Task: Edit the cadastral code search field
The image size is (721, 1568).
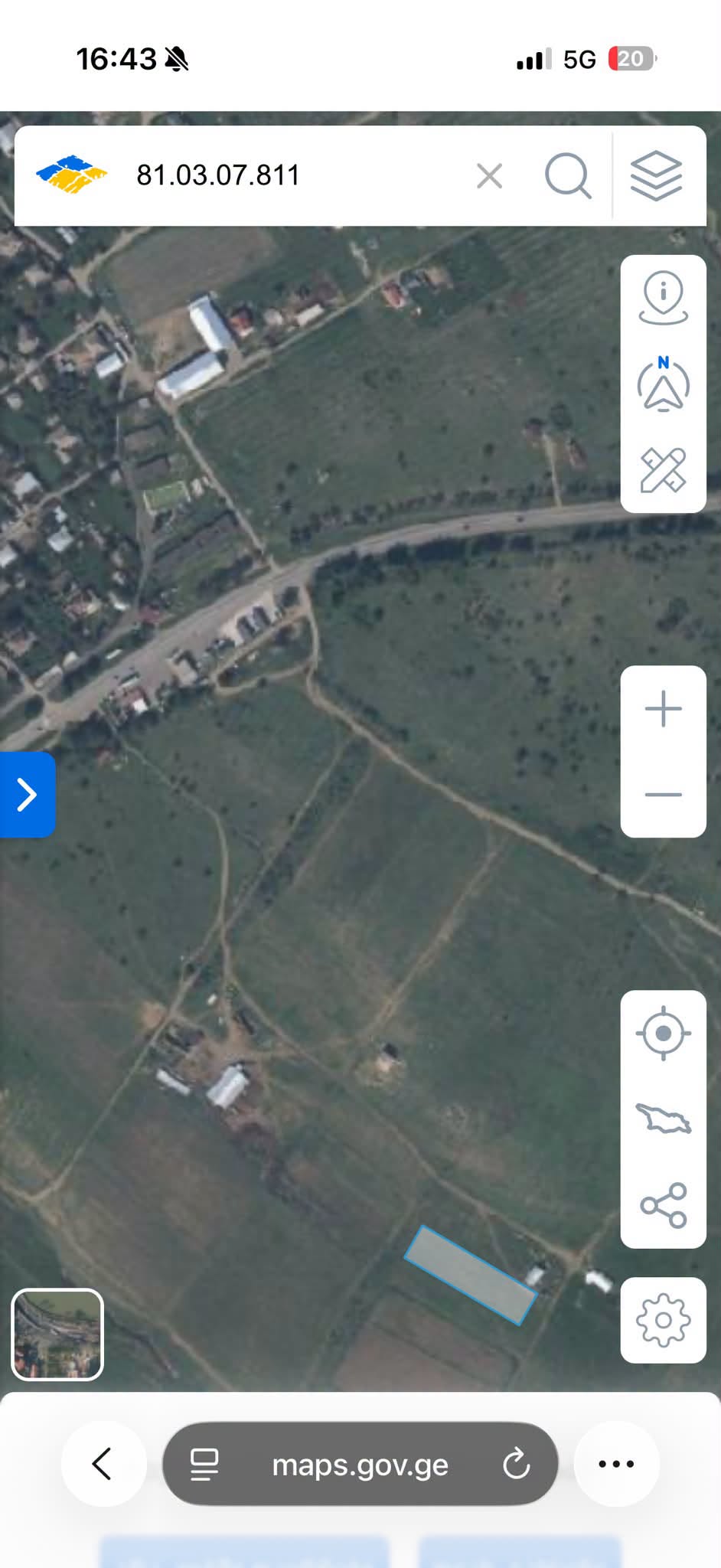Action: 297,175
